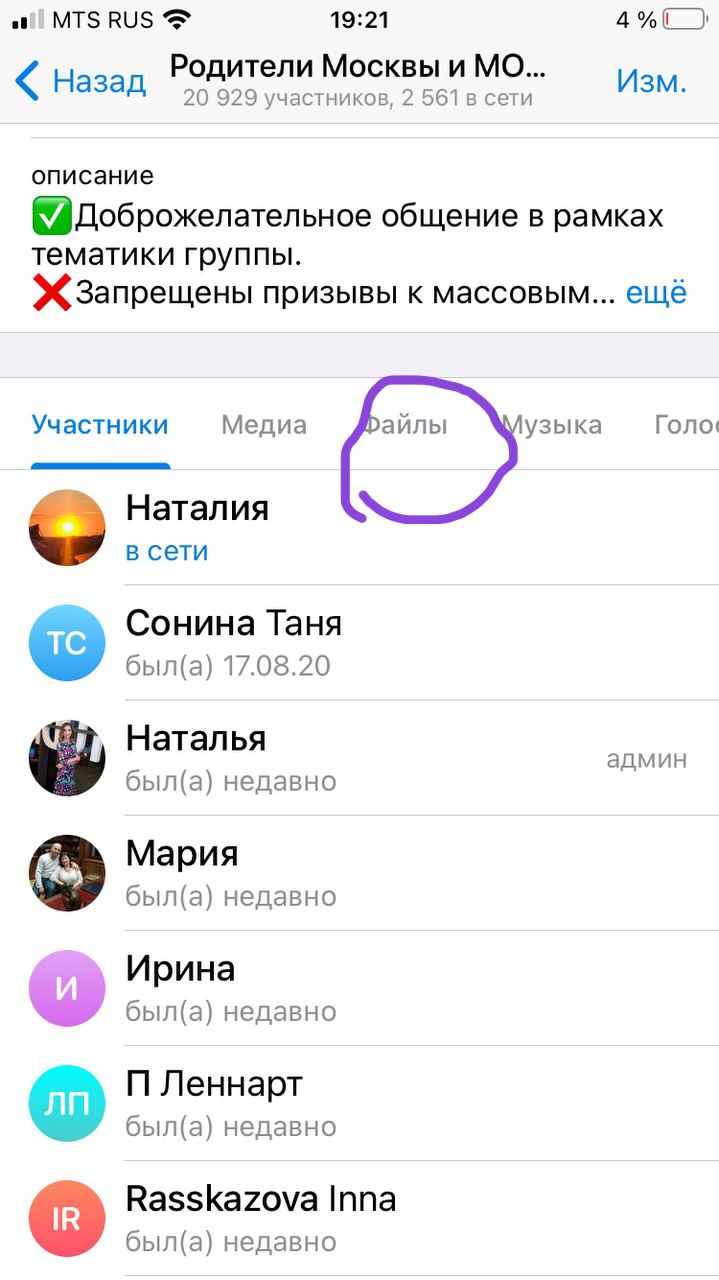The height and width of the screenshot is (1280, 719).
Task: Tap Изм. to edit the group
Action: 651,81
